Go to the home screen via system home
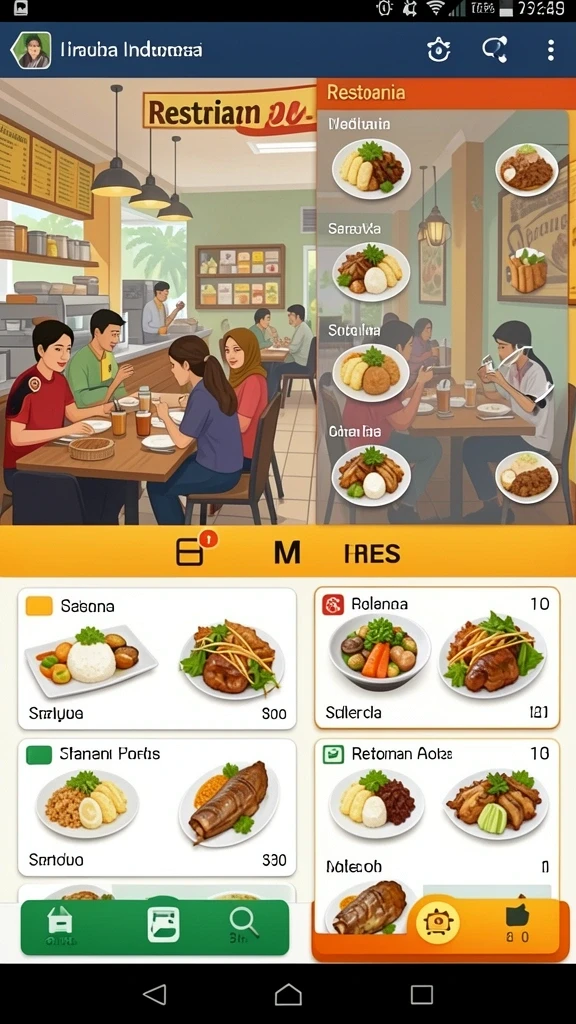 tap(288, 994)
